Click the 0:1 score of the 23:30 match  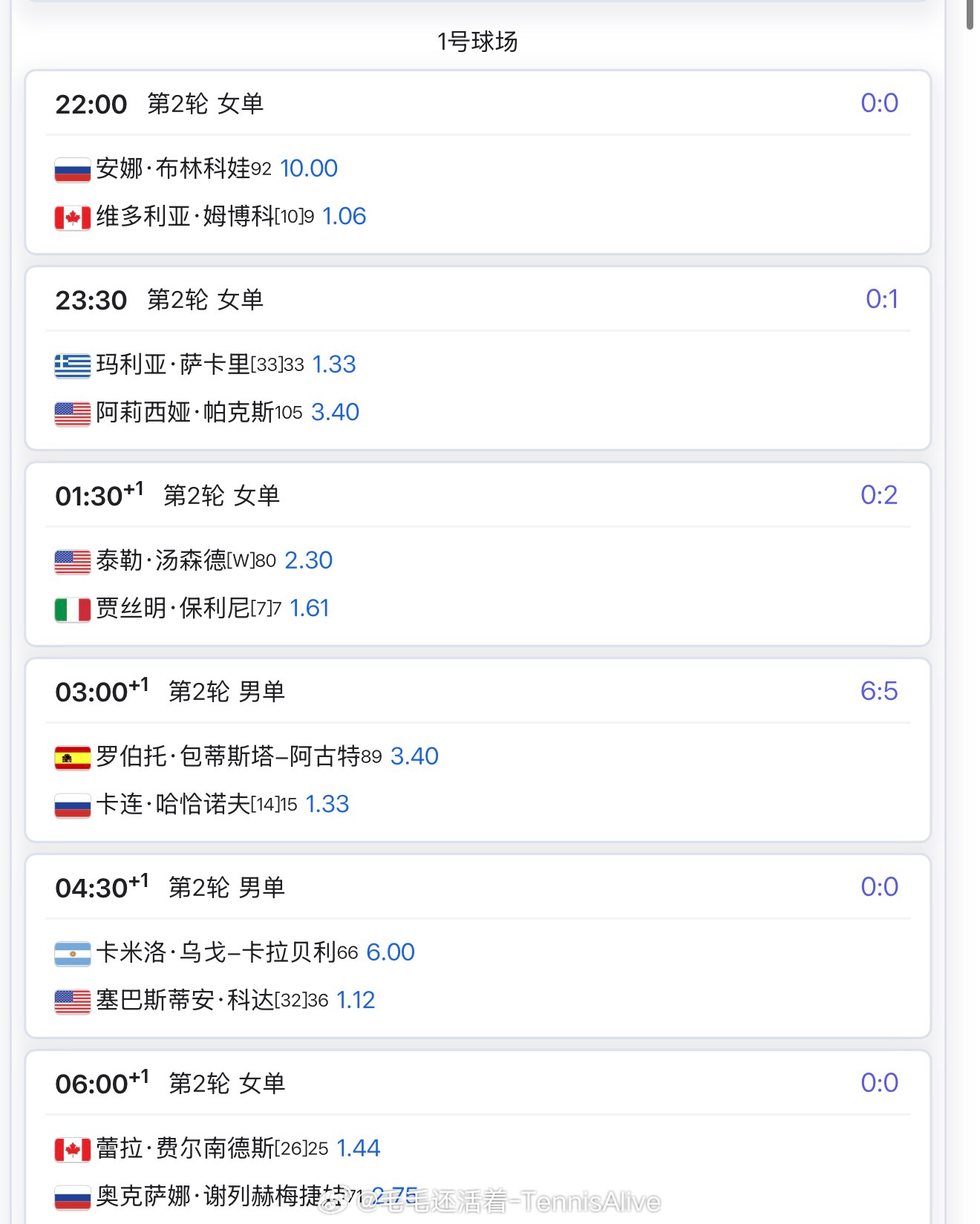pos(881,300)
